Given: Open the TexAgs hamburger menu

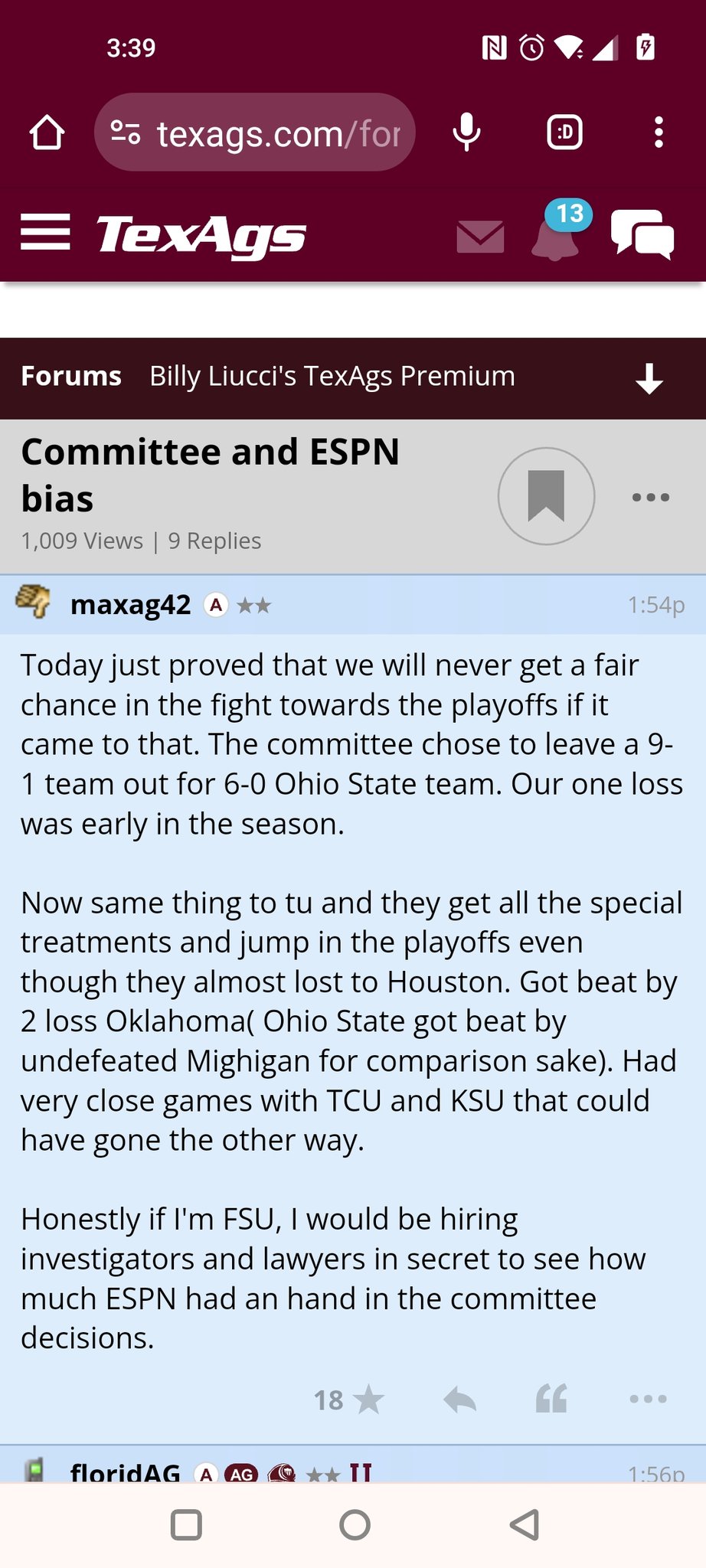Looking at the screenshot, I should pos(45,233).
